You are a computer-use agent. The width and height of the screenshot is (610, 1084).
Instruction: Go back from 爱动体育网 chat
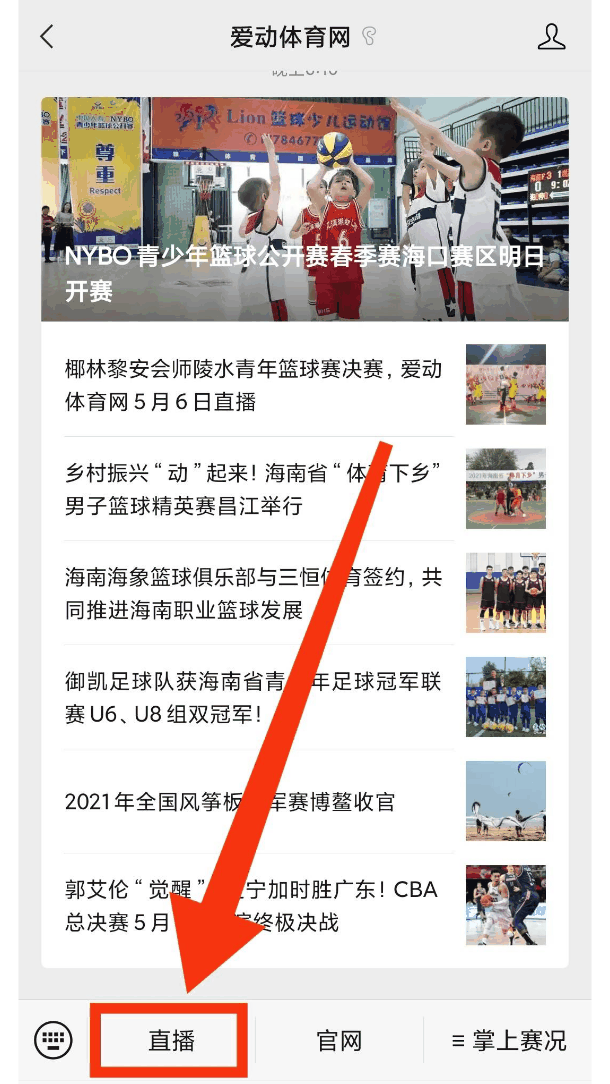(x=46, y=38)
